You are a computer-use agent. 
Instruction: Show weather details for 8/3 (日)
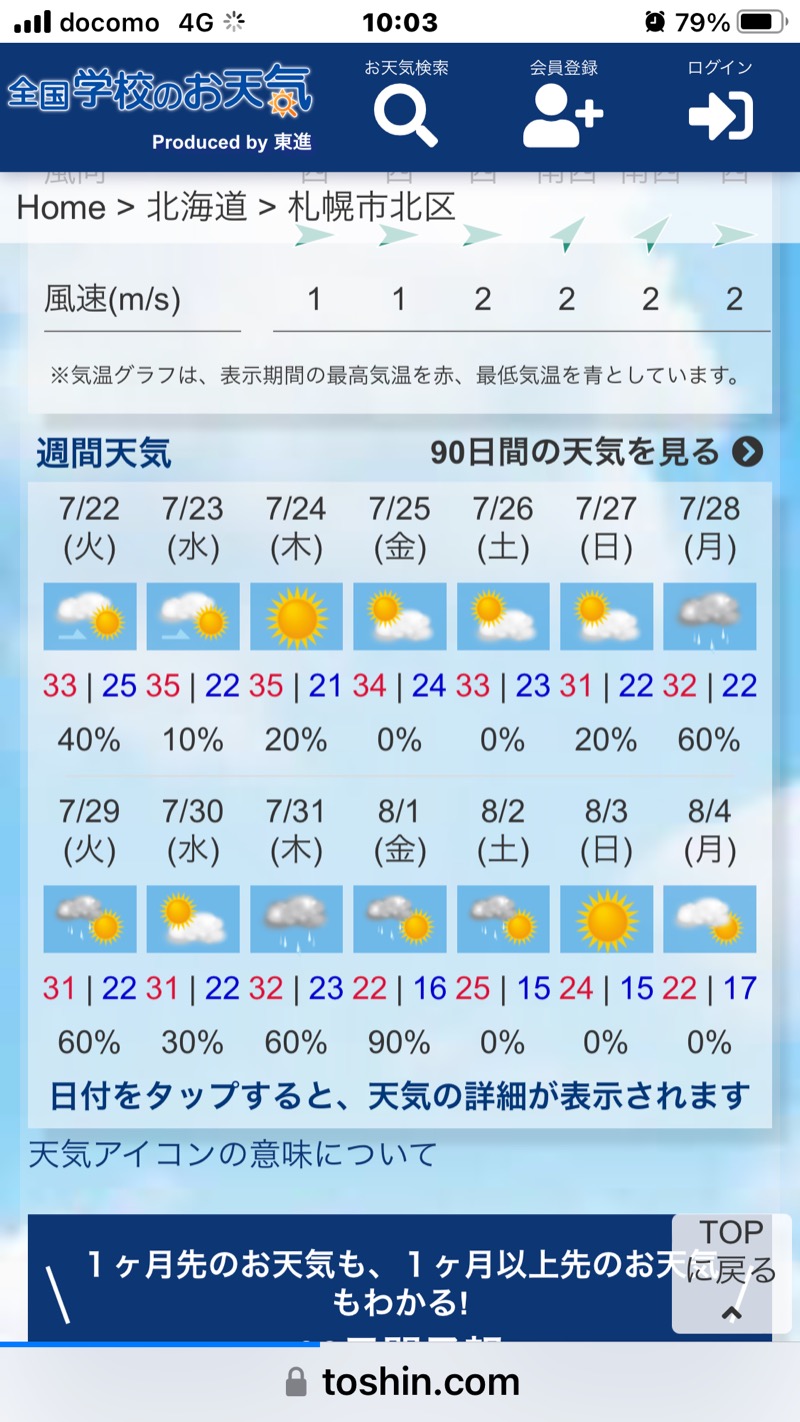tap(606, 830)
